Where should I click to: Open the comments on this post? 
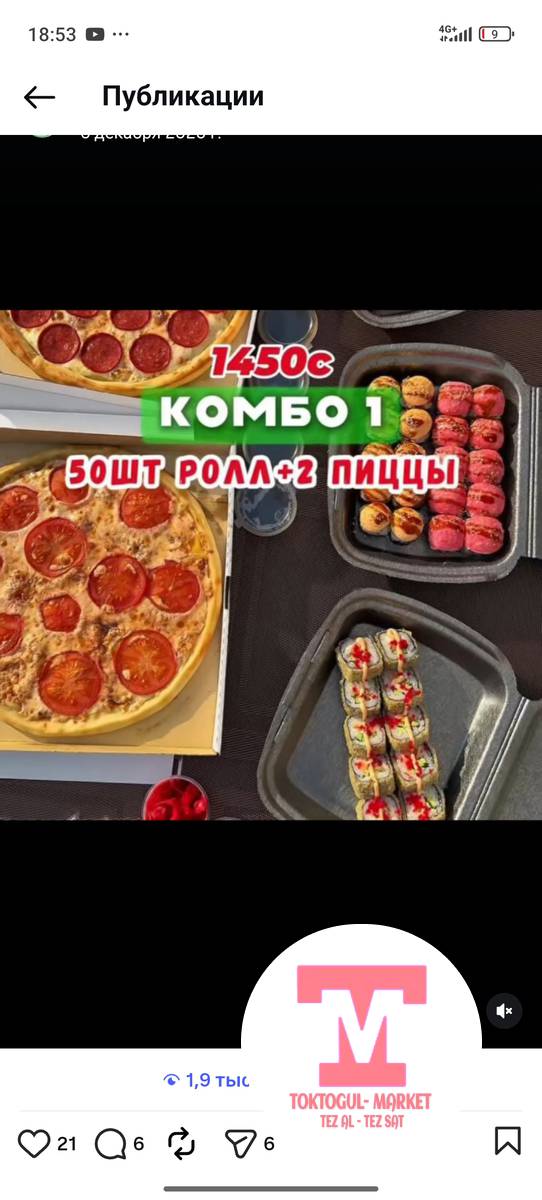click(110, 1143)
